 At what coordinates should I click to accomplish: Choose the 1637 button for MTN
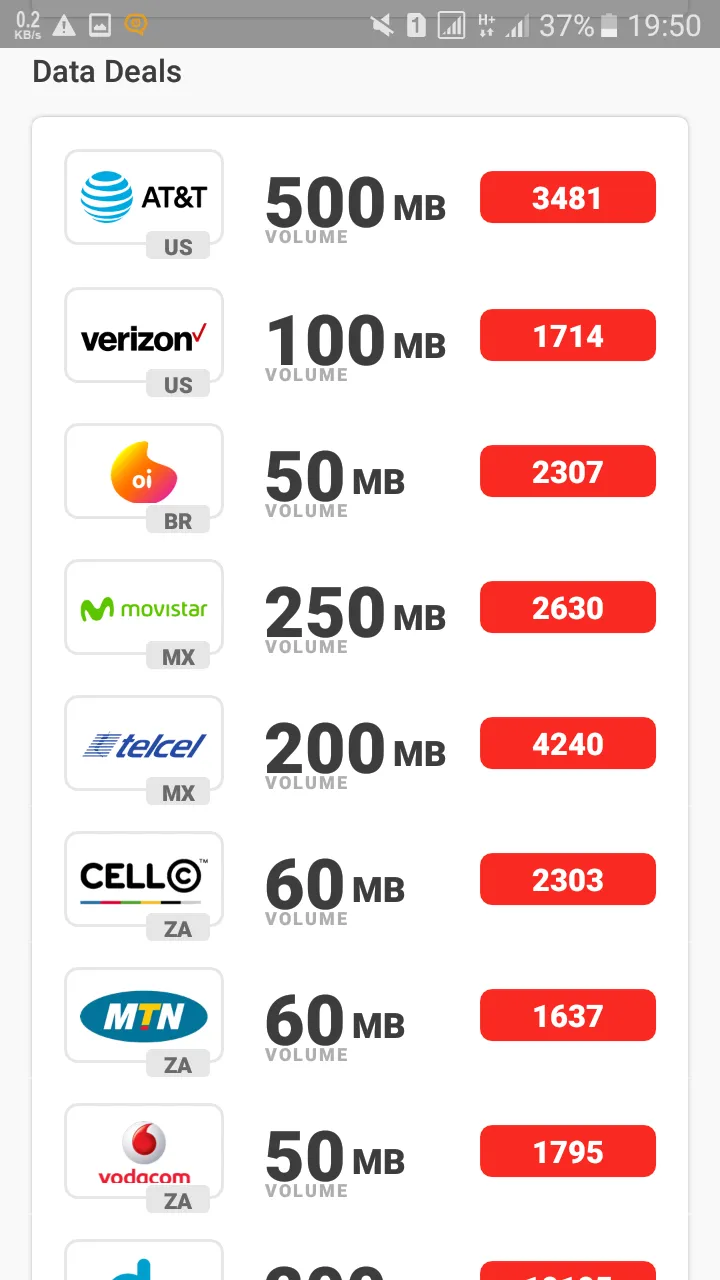click(x=568, y=1015)
